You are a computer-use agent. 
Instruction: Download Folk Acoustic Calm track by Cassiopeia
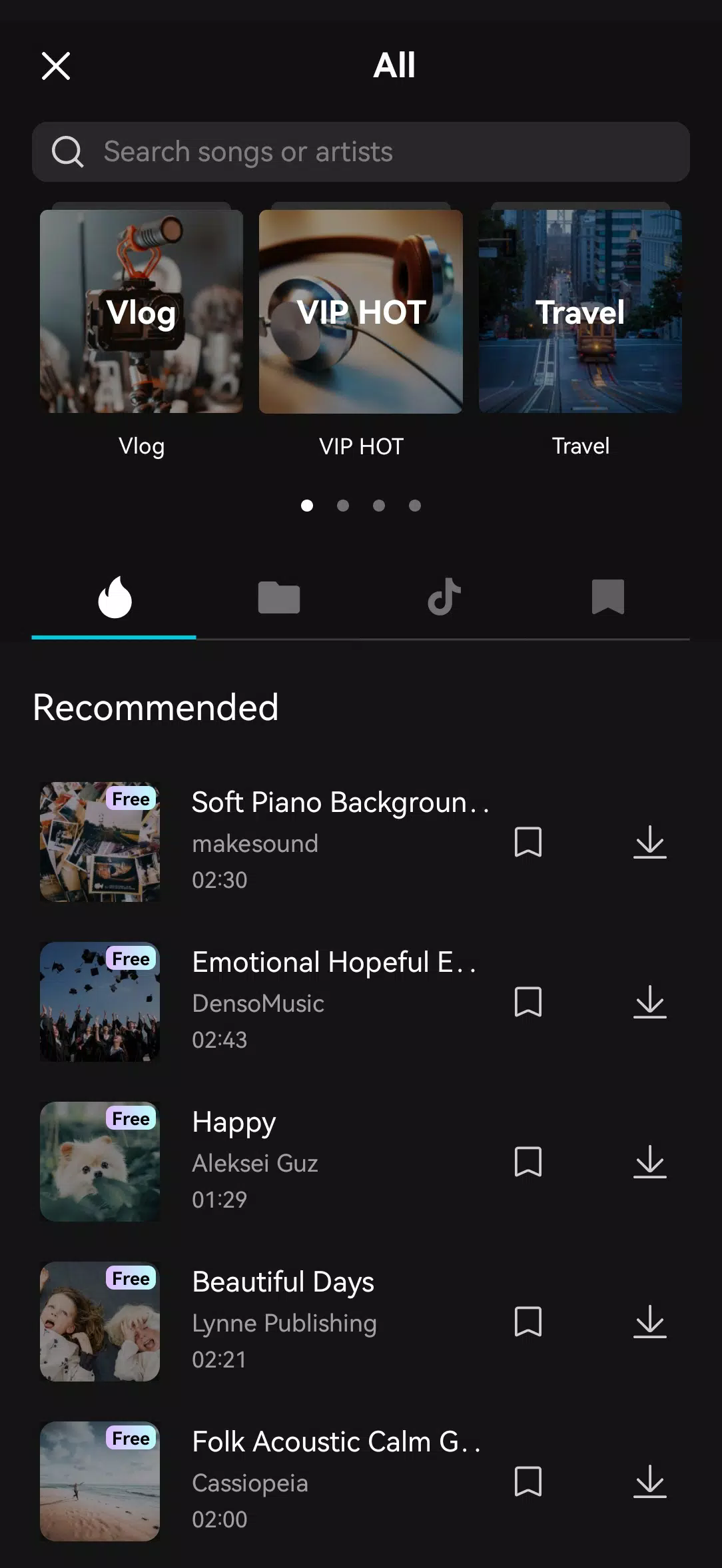[x=649, y=1481]
